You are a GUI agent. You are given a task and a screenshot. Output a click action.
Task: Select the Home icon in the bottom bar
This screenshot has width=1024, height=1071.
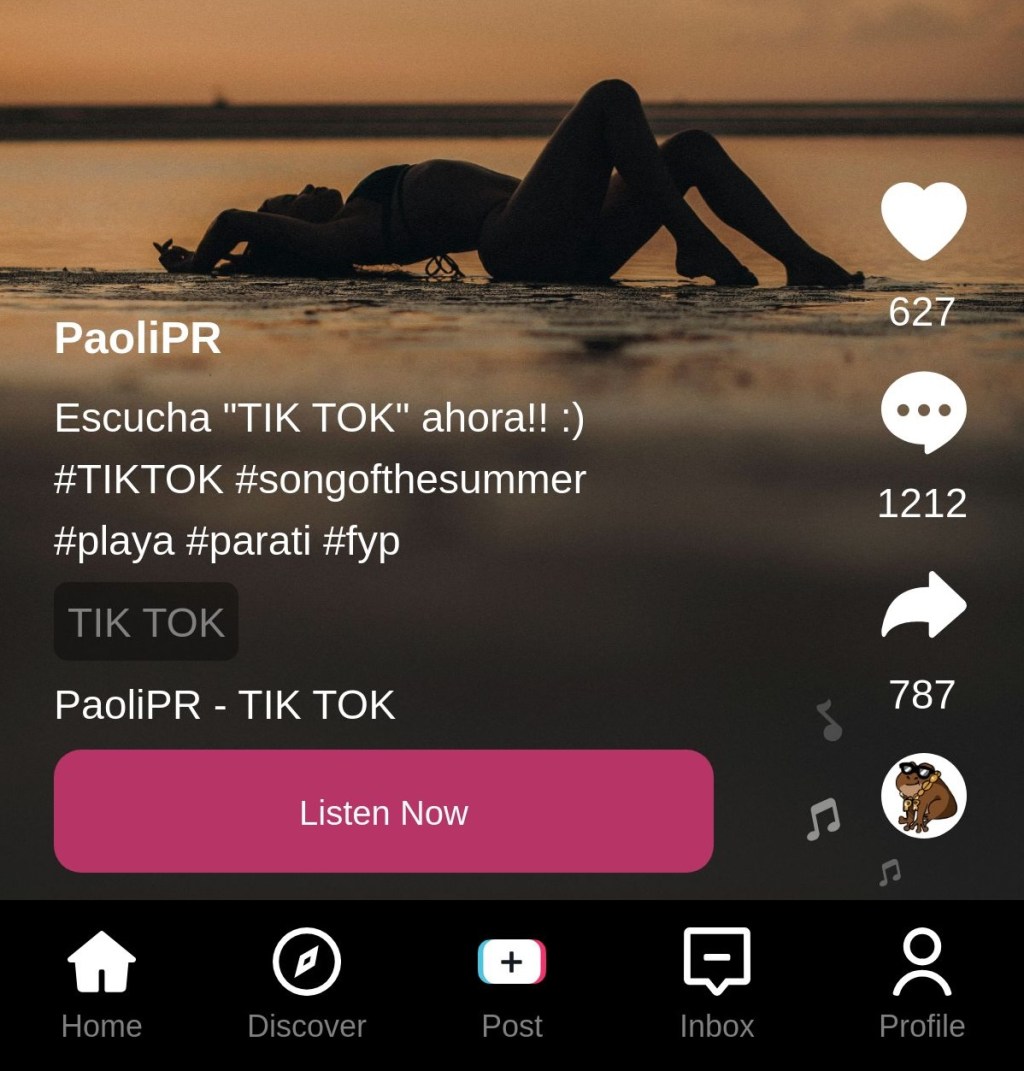tap(100, 960)
